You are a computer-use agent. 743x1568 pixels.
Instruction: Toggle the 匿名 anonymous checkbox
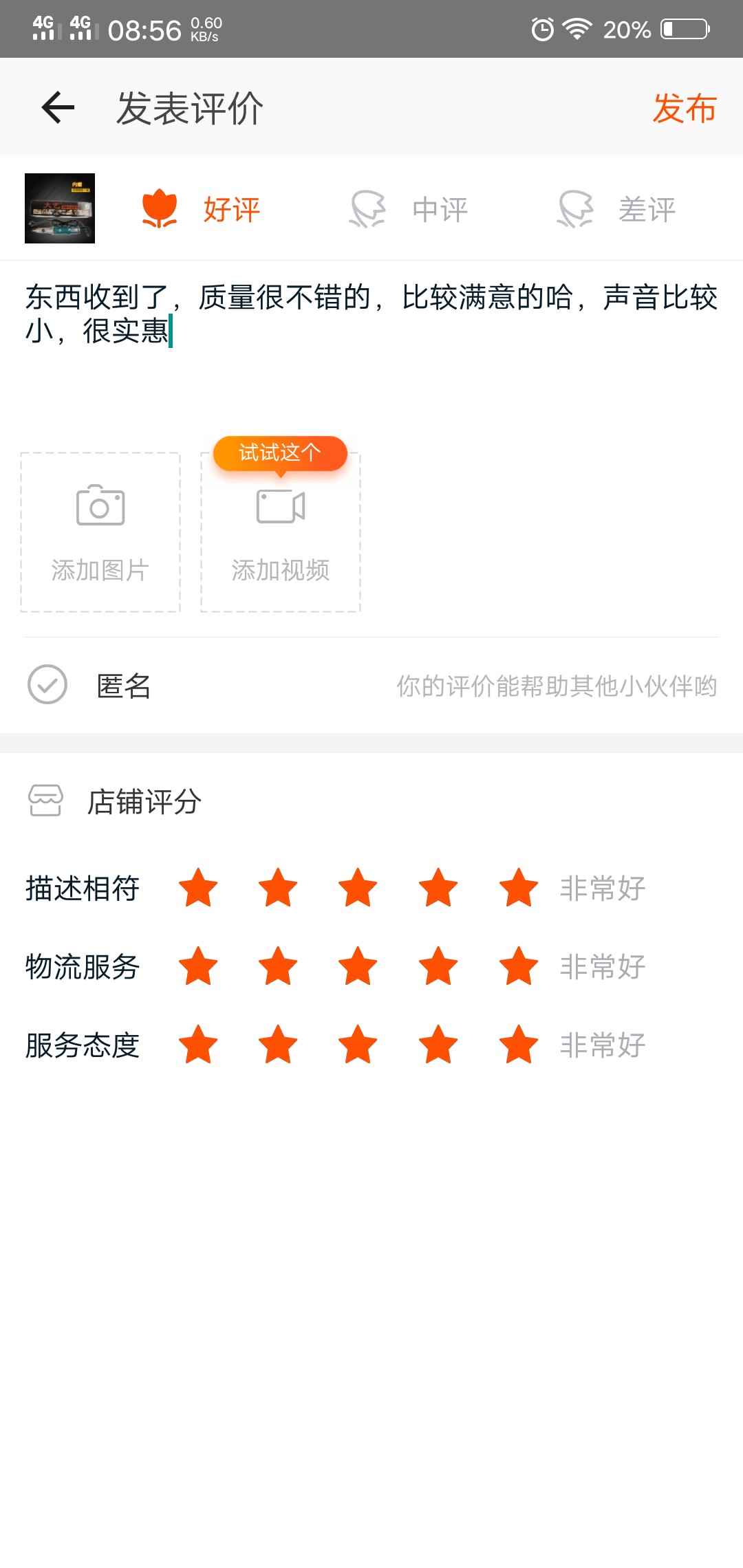47,684
